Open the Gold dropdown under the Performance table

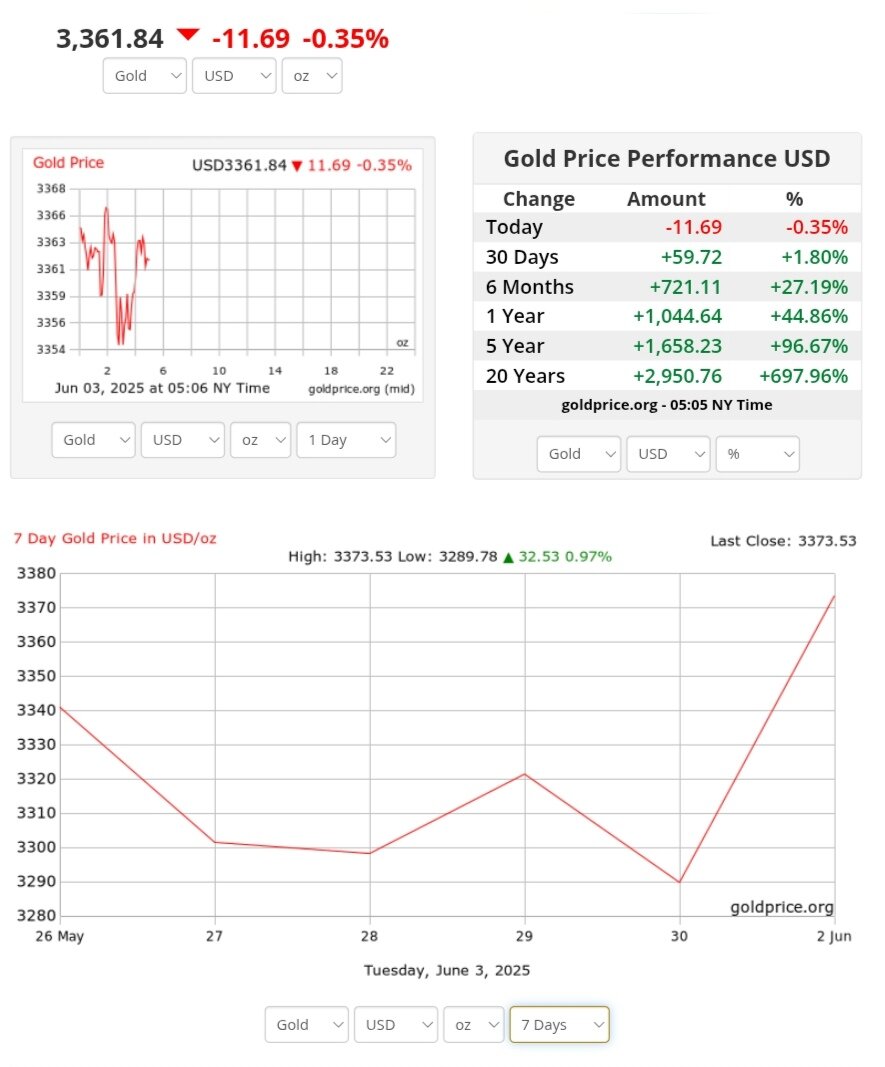(x=578, y=454)
